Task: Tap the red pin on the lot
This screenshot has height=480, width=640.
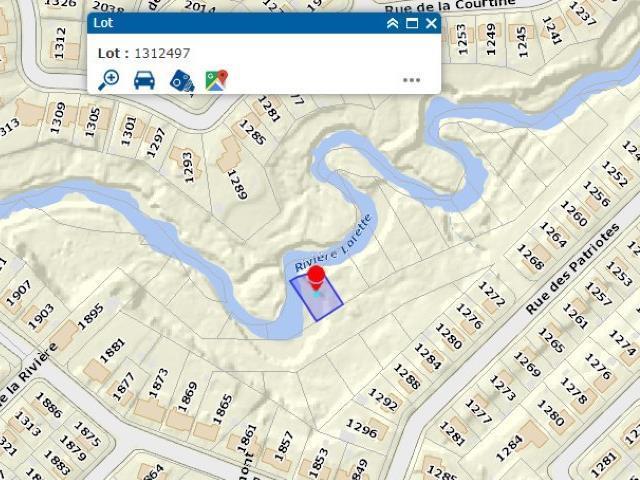Action: click(x=316, y=277)
